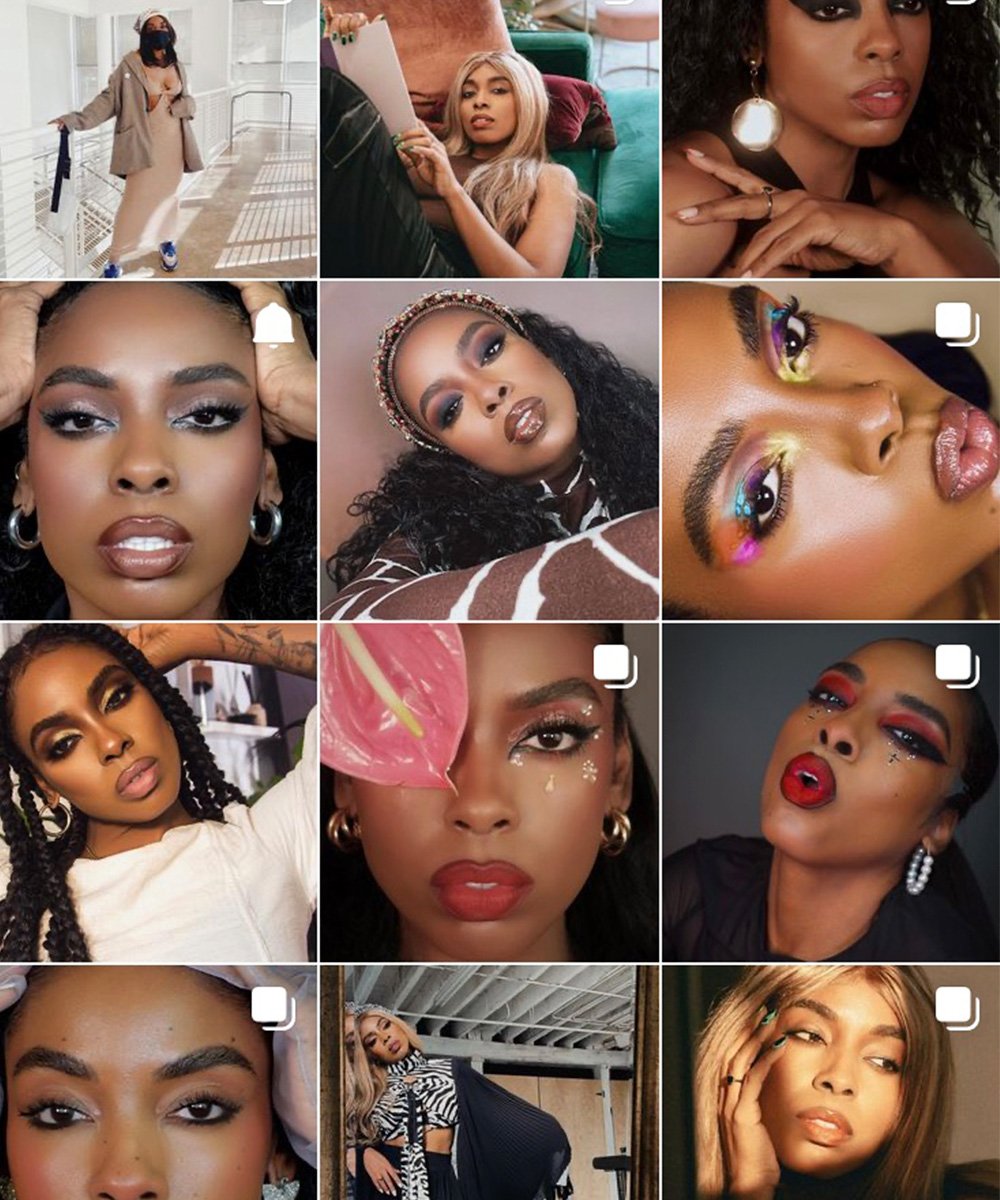1000x1200 pixels.
Task: View the zebra print outfit mirror post
Action: click(x=489, y=1082)
